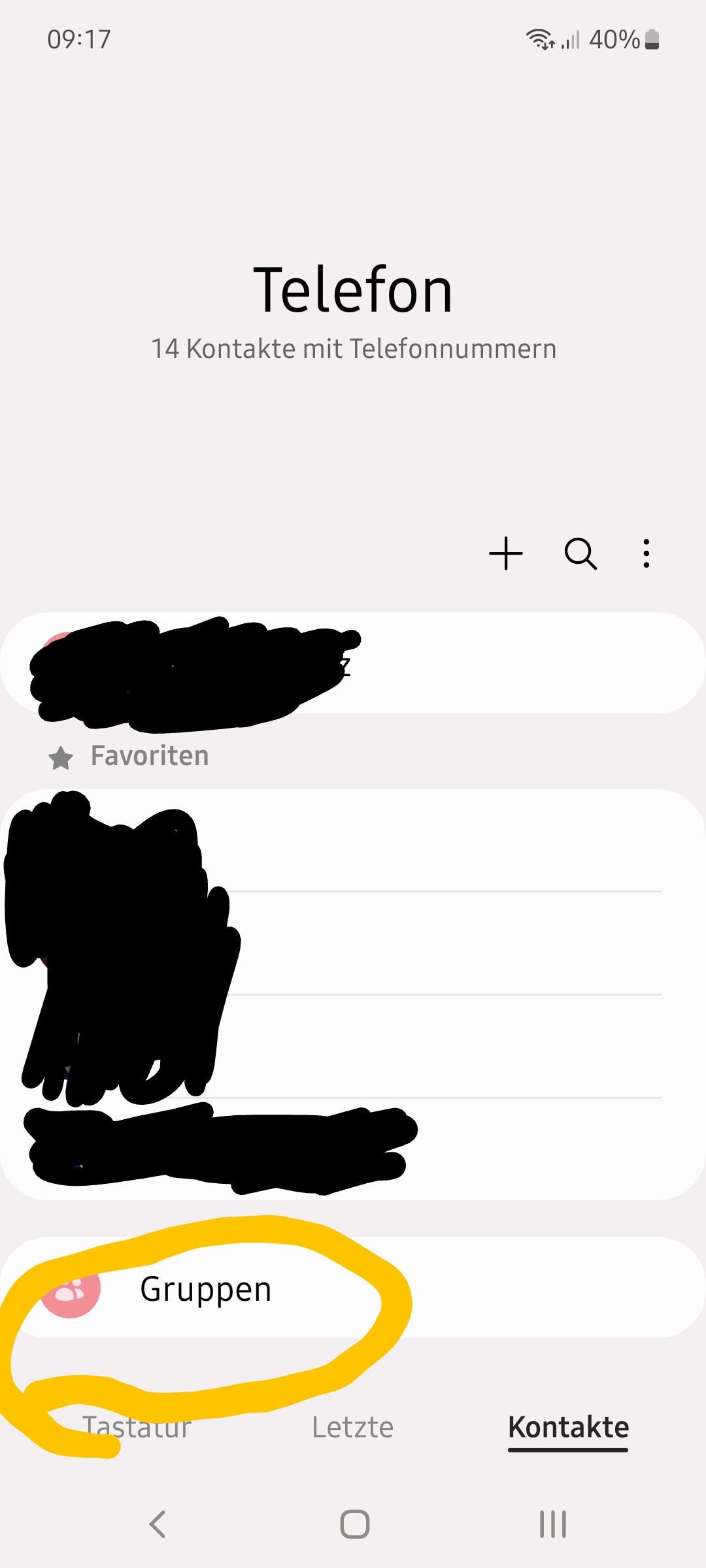The height and width of the screenshot is (1568, 706).
Task: Go back using system back button
Action: pos(158,1524)
